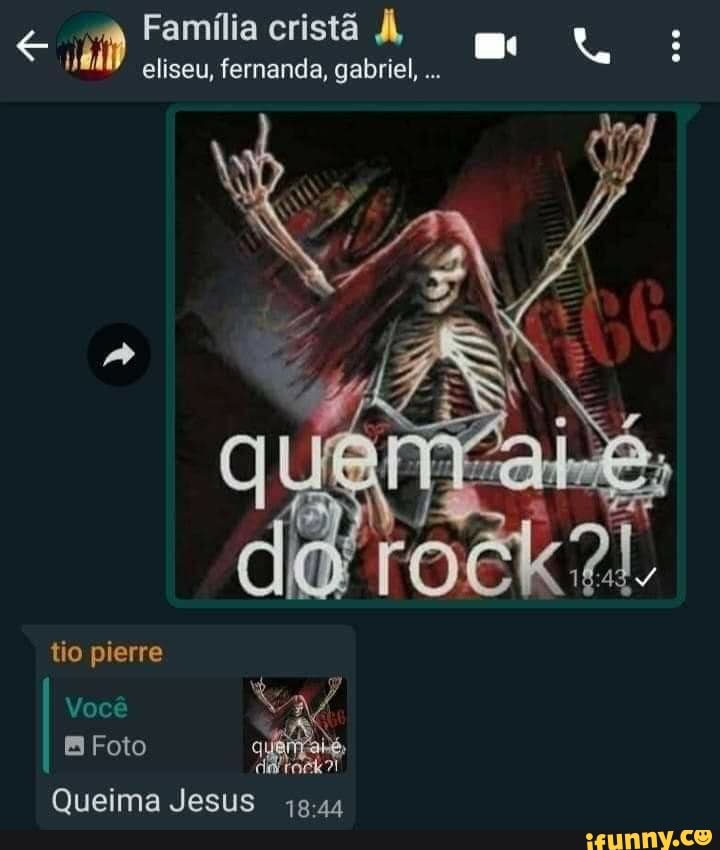The height and width of the screenshot is (850, 720).
Task: Open the sent skeleton rock image
Action: coord(426,355)
